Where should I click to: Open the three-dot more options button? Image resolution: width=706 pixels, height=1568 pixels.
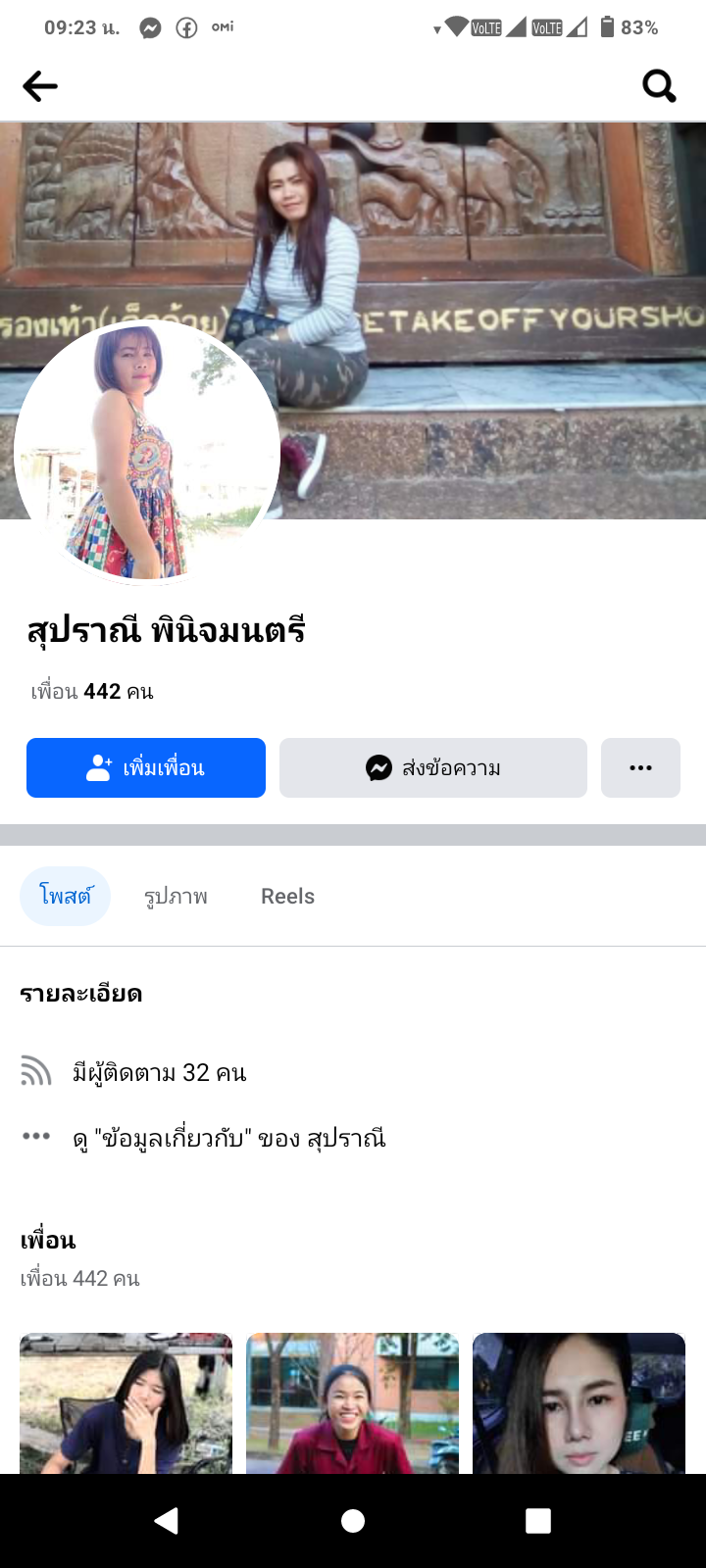[640, 767]
